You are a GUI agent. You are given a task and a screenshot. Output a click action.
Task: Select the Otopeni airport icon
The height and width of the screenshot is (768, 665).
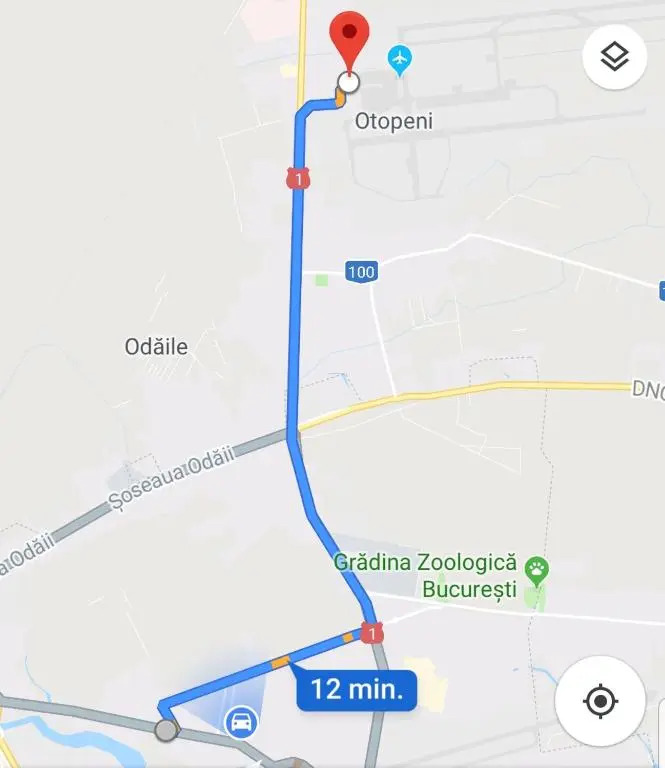(x=400, y=60)
